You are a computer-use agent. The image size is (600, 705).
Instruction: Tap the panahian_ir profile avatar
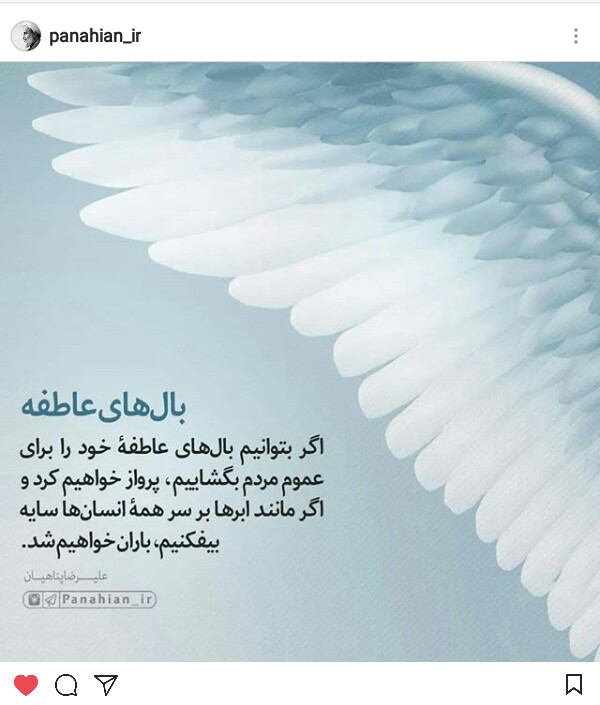[26, 36]
